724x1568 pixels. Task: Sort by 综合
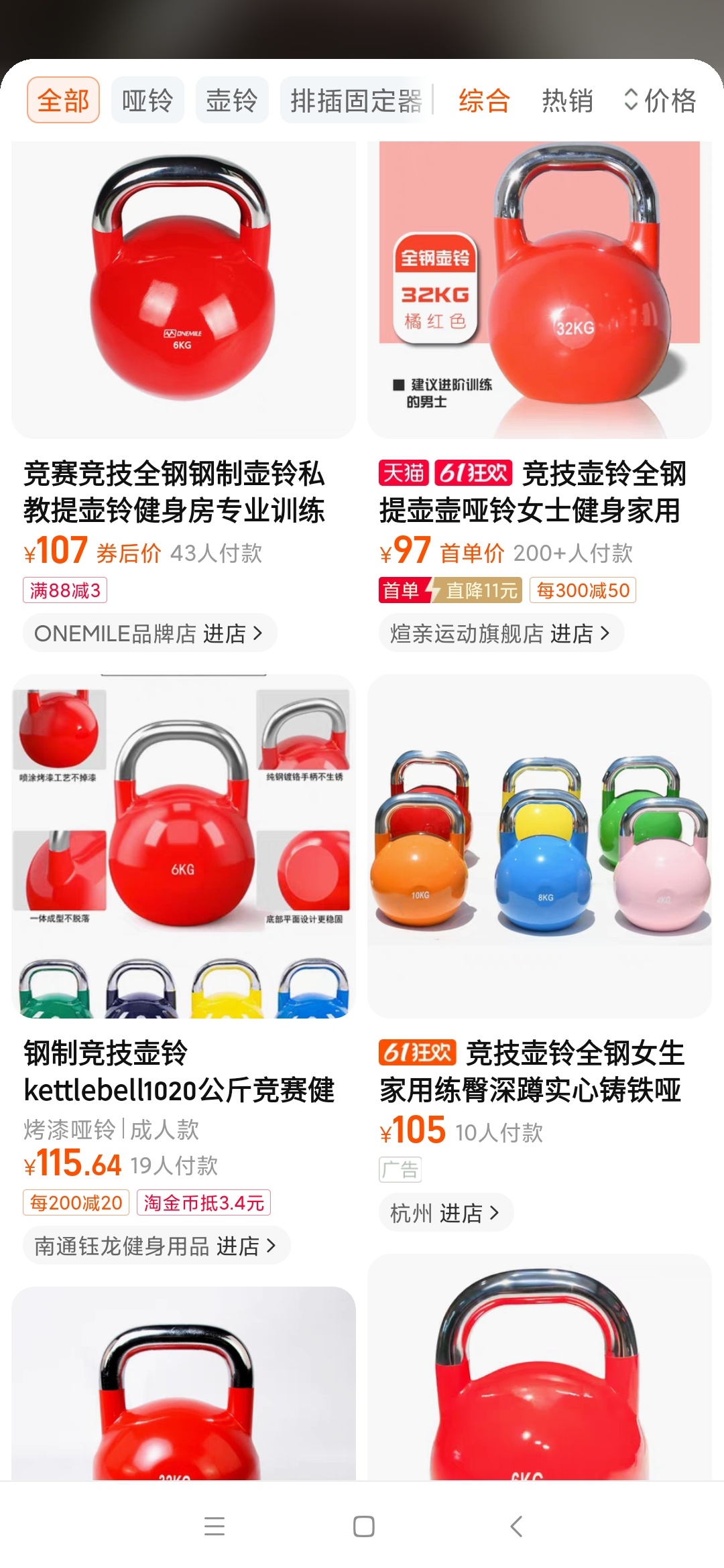point(484,101)
